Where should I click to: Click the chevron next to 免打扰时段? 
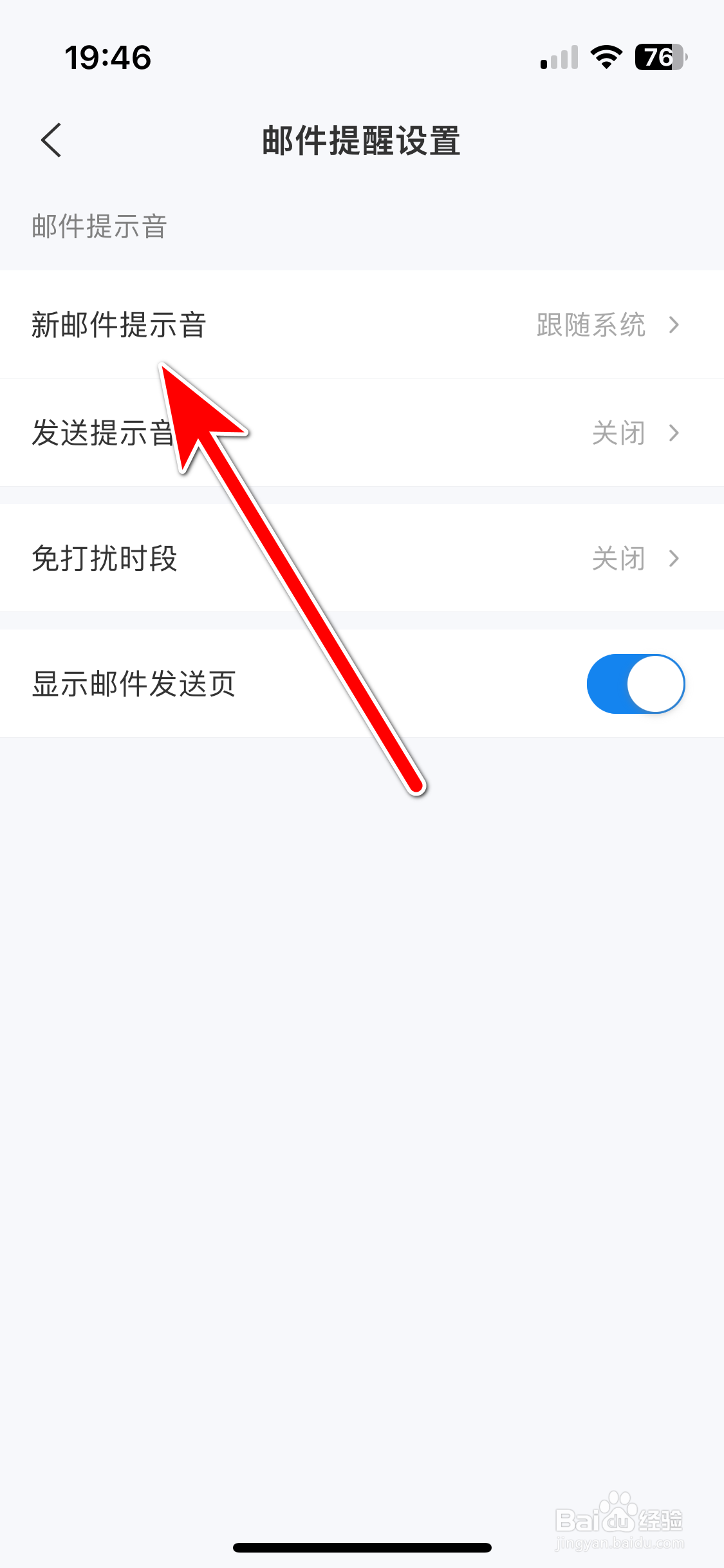click(x=674, y=559)
